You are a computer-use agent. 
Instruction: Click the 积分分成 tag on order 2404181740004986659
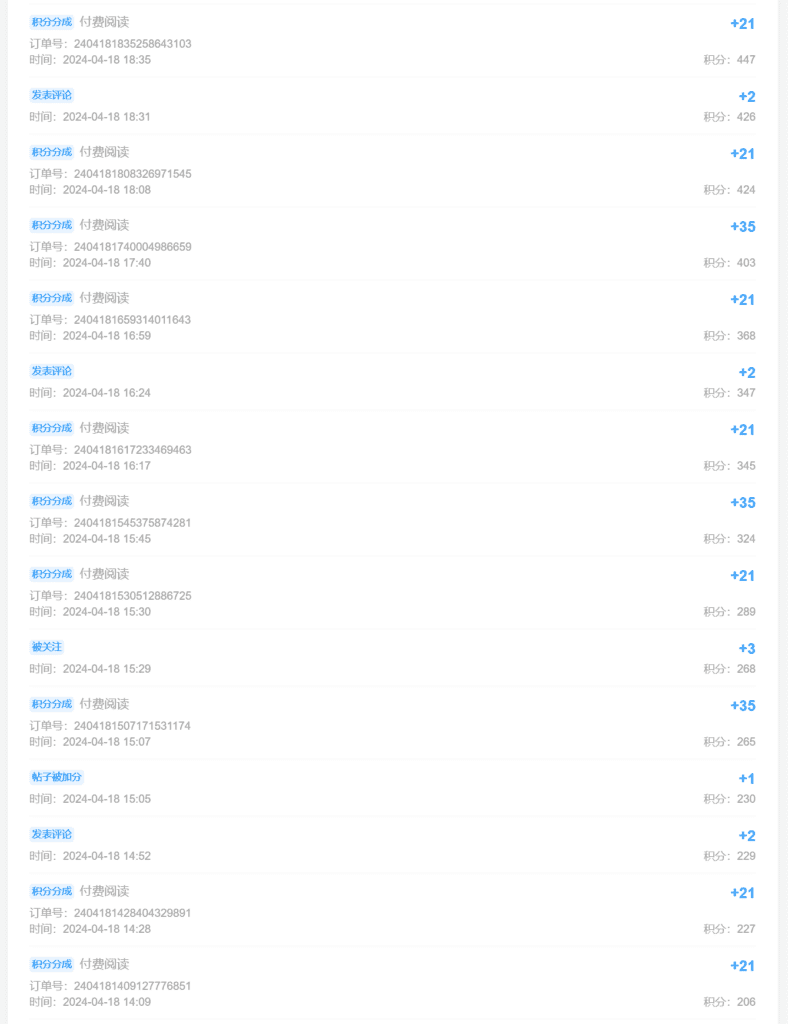coord(50,224)
